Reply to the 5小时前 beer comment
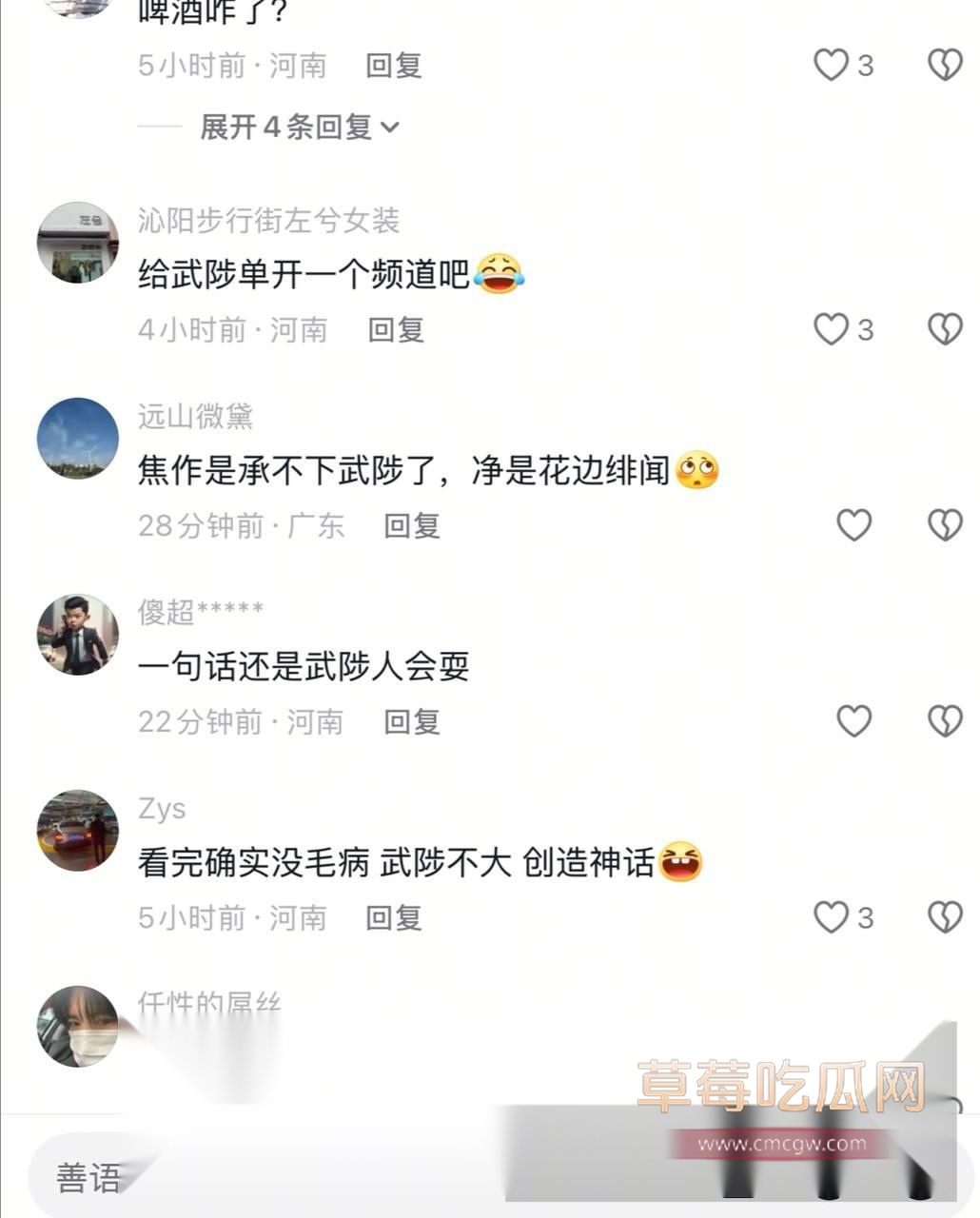This screenshot has height=1218, width=980. coord(394,65)
